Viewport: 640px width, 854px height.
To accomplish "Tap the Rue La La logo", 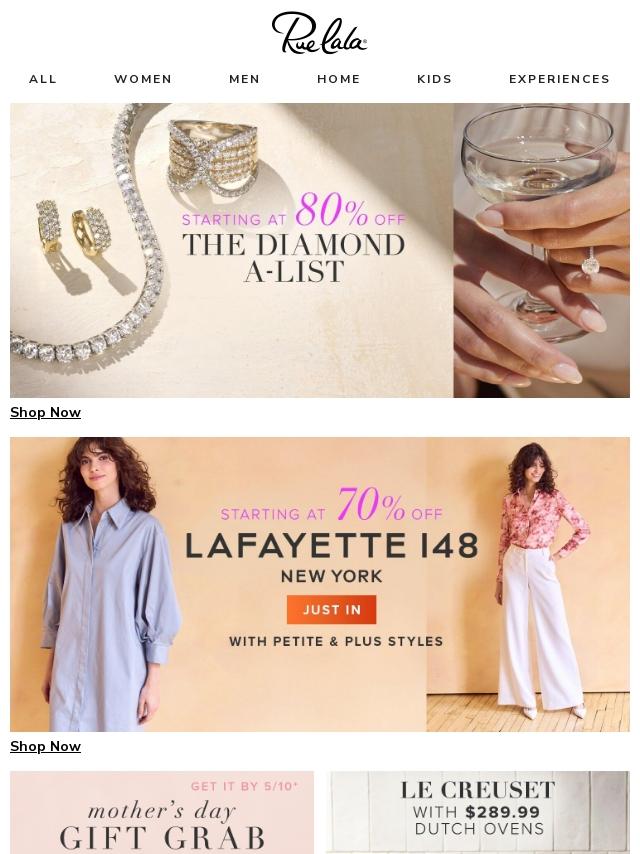I will (319, 33).
